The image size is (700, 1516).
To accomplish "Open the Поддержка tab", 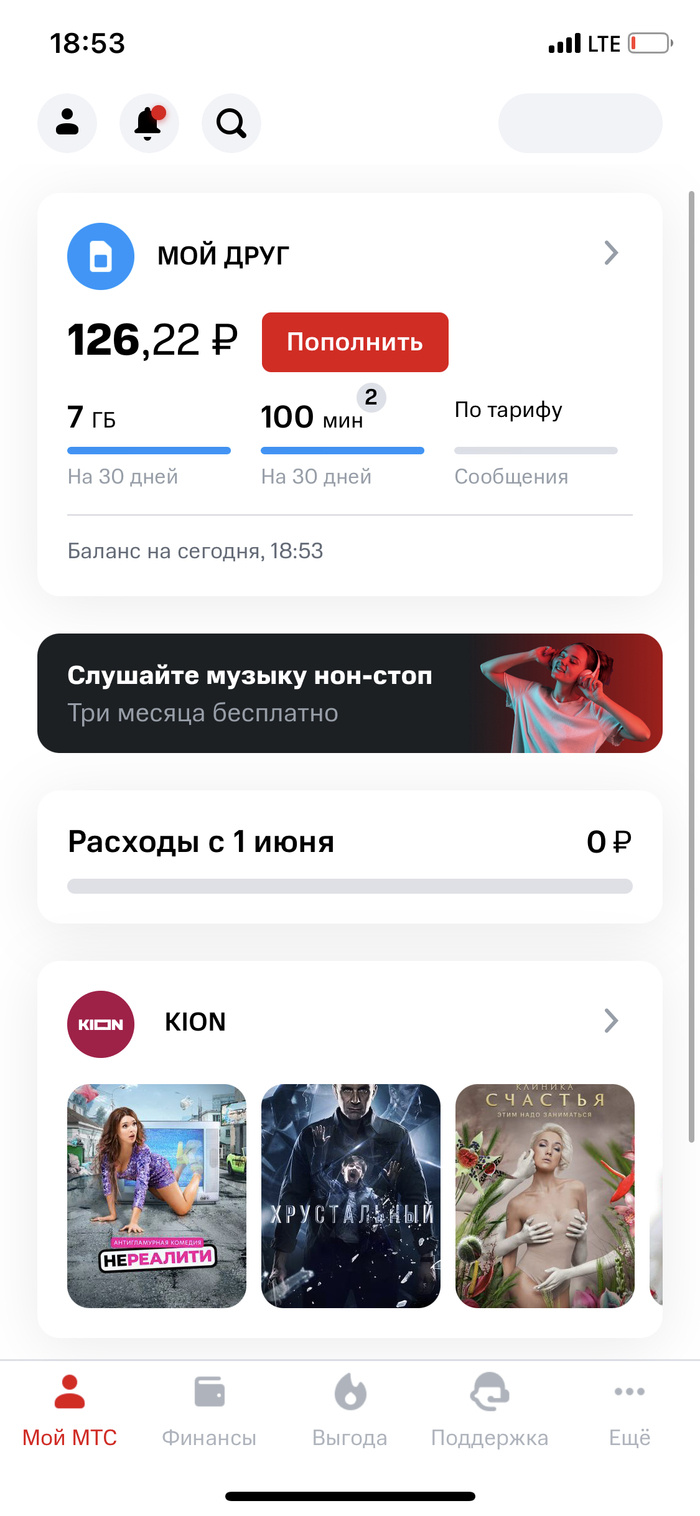I will (x=489, y=1410).
